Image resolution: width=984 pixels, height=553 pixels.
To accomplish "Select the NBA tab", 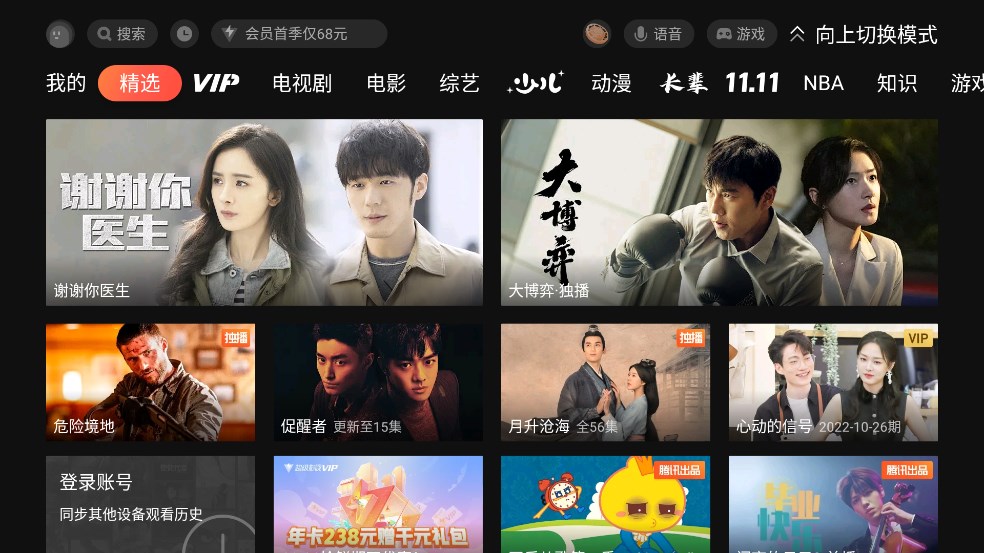I will [823, 83].
